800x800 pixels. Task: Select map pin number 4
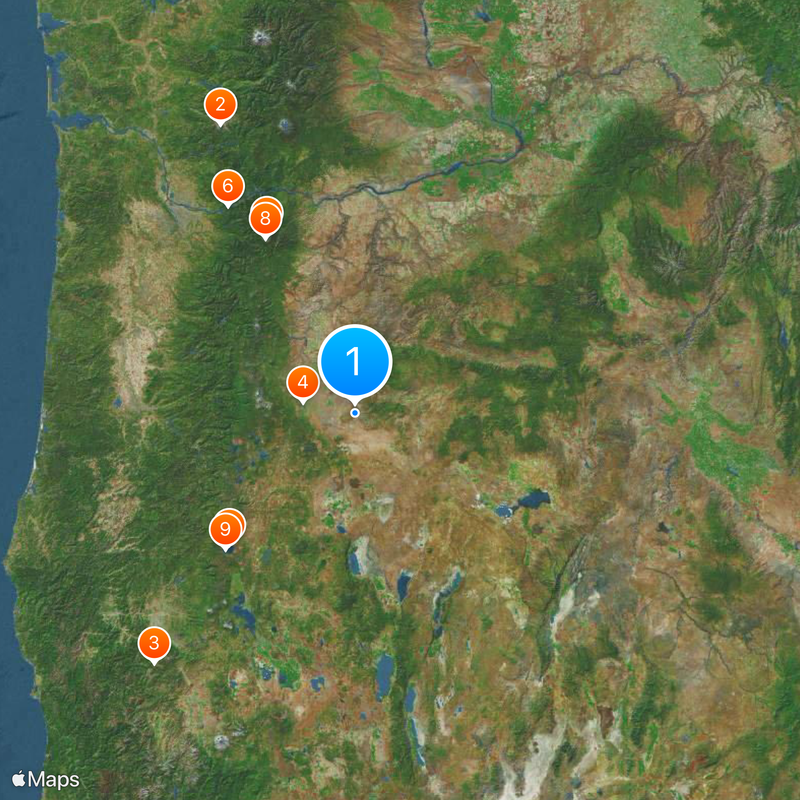tap(302, 382)
